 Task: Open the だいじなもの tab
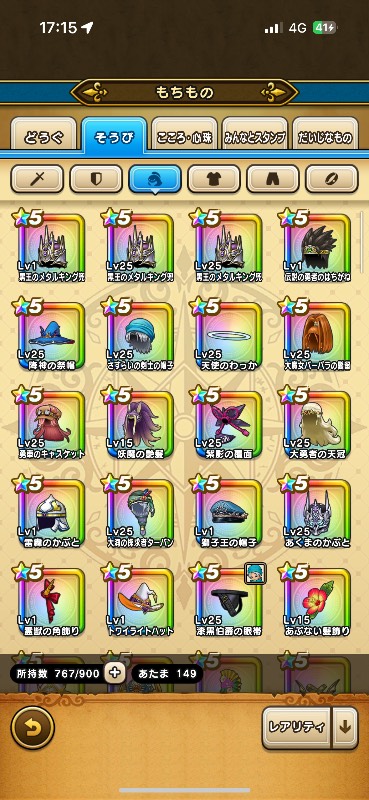325,137
